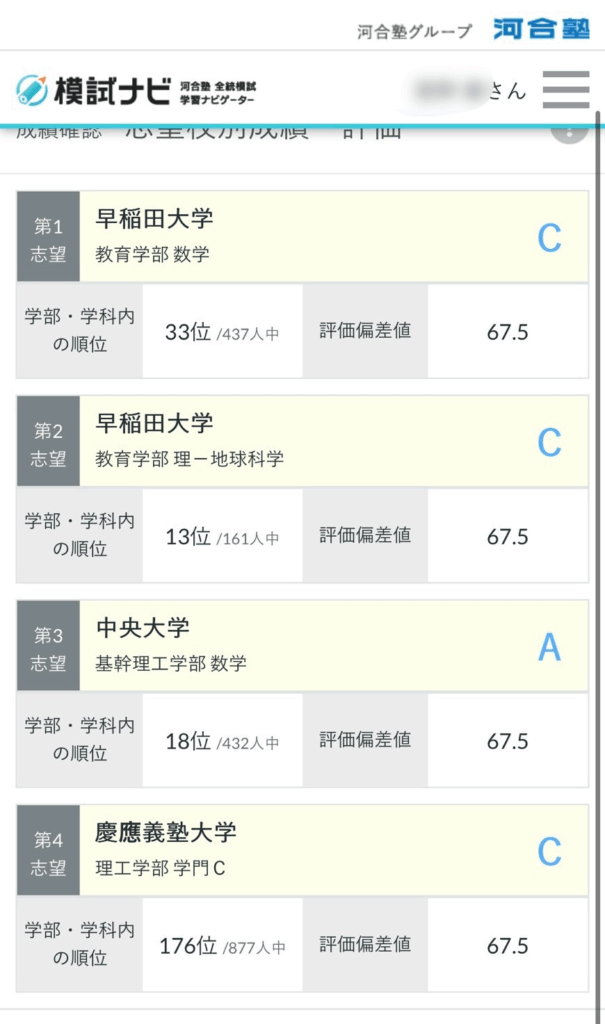605x1024 pixels.
Task: Open the hamburger menu
Action: point(566,90)
